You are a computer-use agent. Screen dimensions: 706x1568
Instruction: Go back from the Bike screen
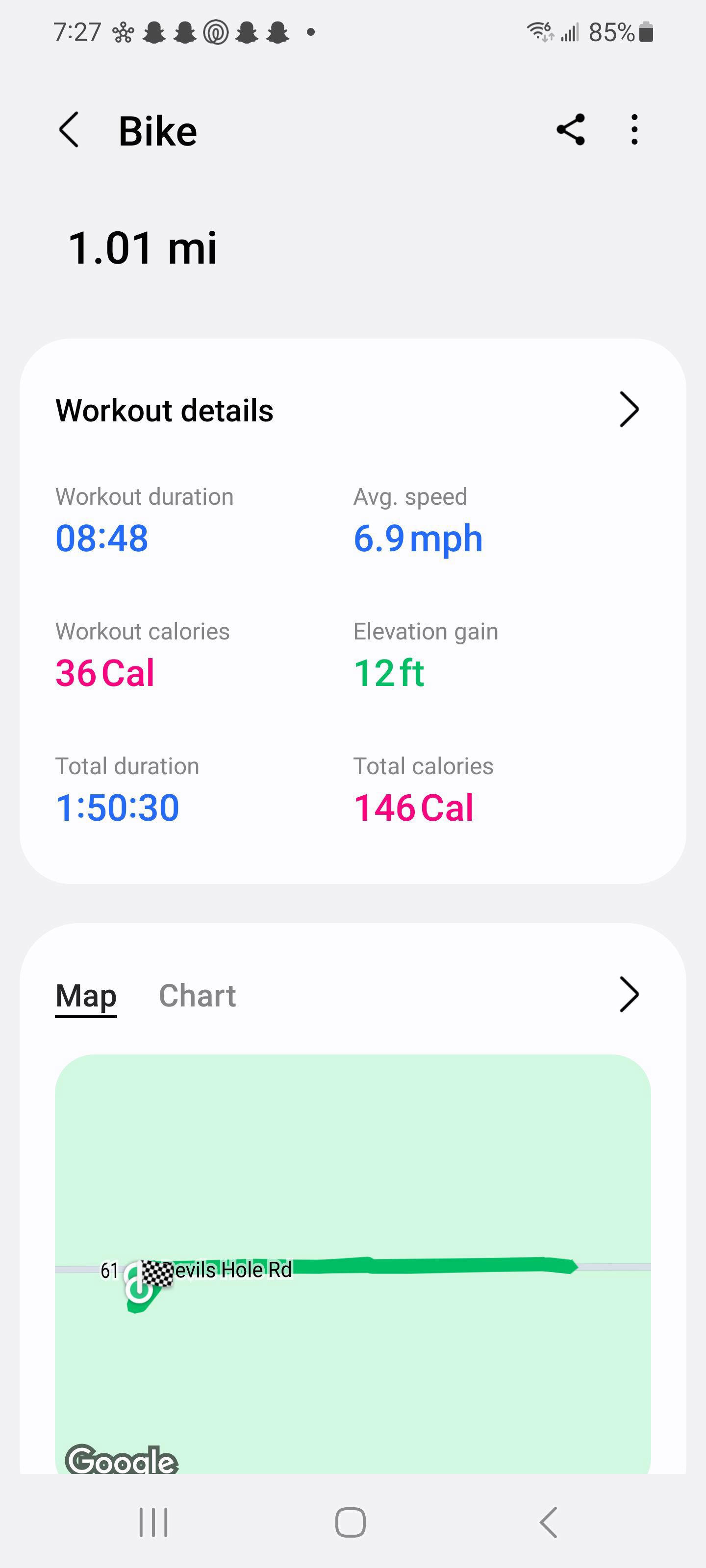[x=69, y=130]
